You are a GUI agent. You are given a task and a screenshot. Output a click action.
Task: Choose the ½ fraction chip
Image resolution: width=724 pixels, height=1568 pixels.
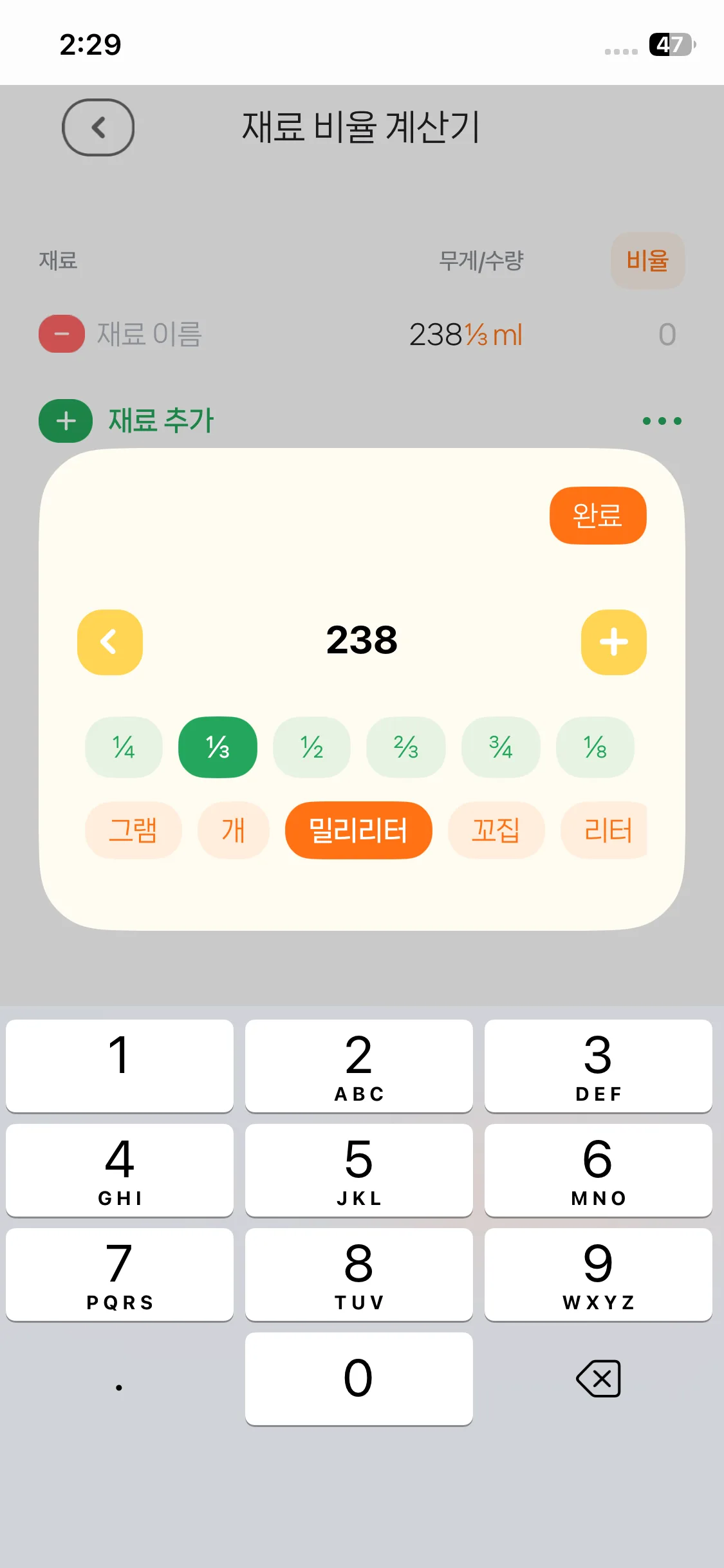click(311, 747)
